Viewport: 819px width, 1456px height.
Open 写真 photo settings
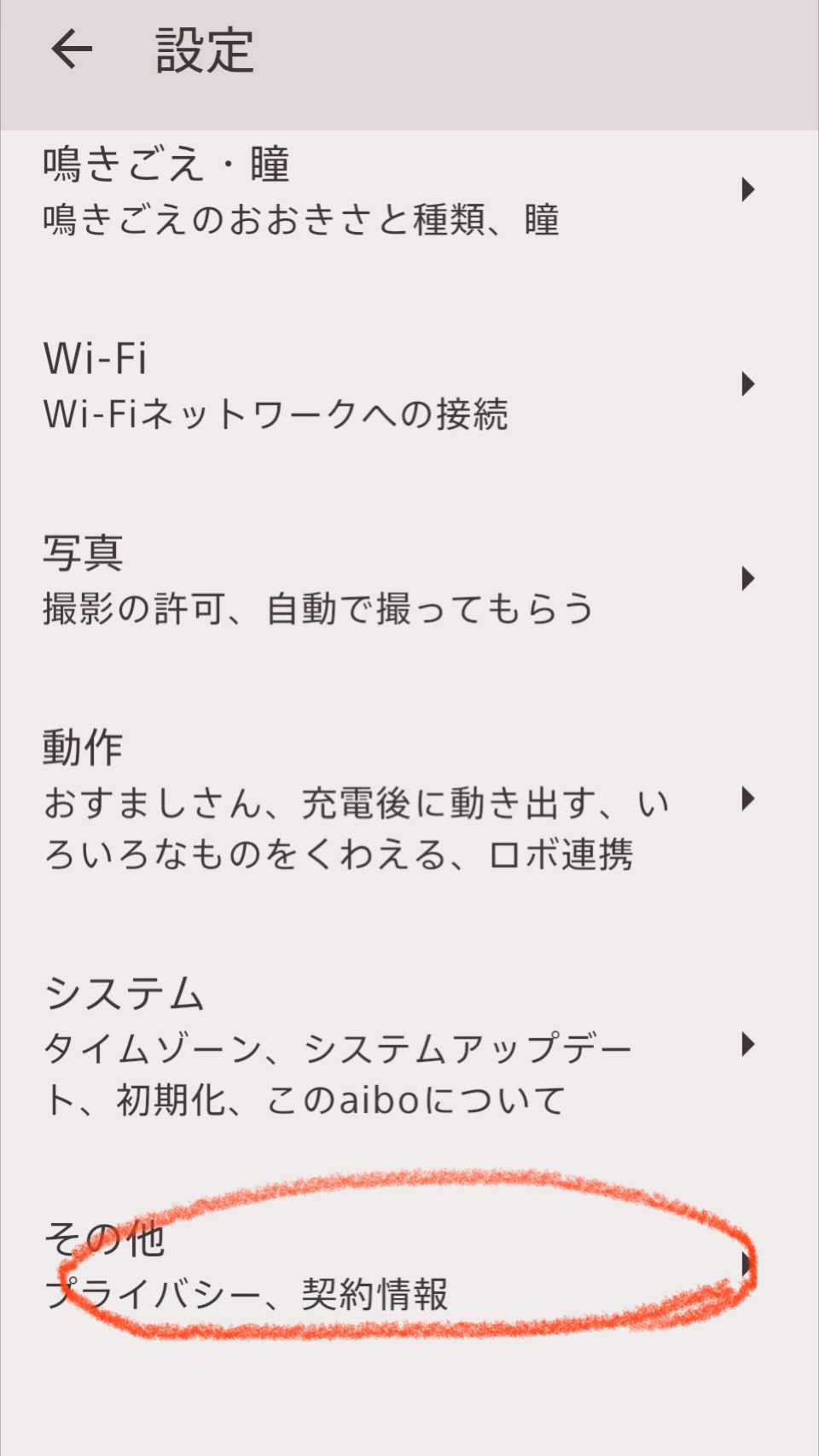click(401, 580)
